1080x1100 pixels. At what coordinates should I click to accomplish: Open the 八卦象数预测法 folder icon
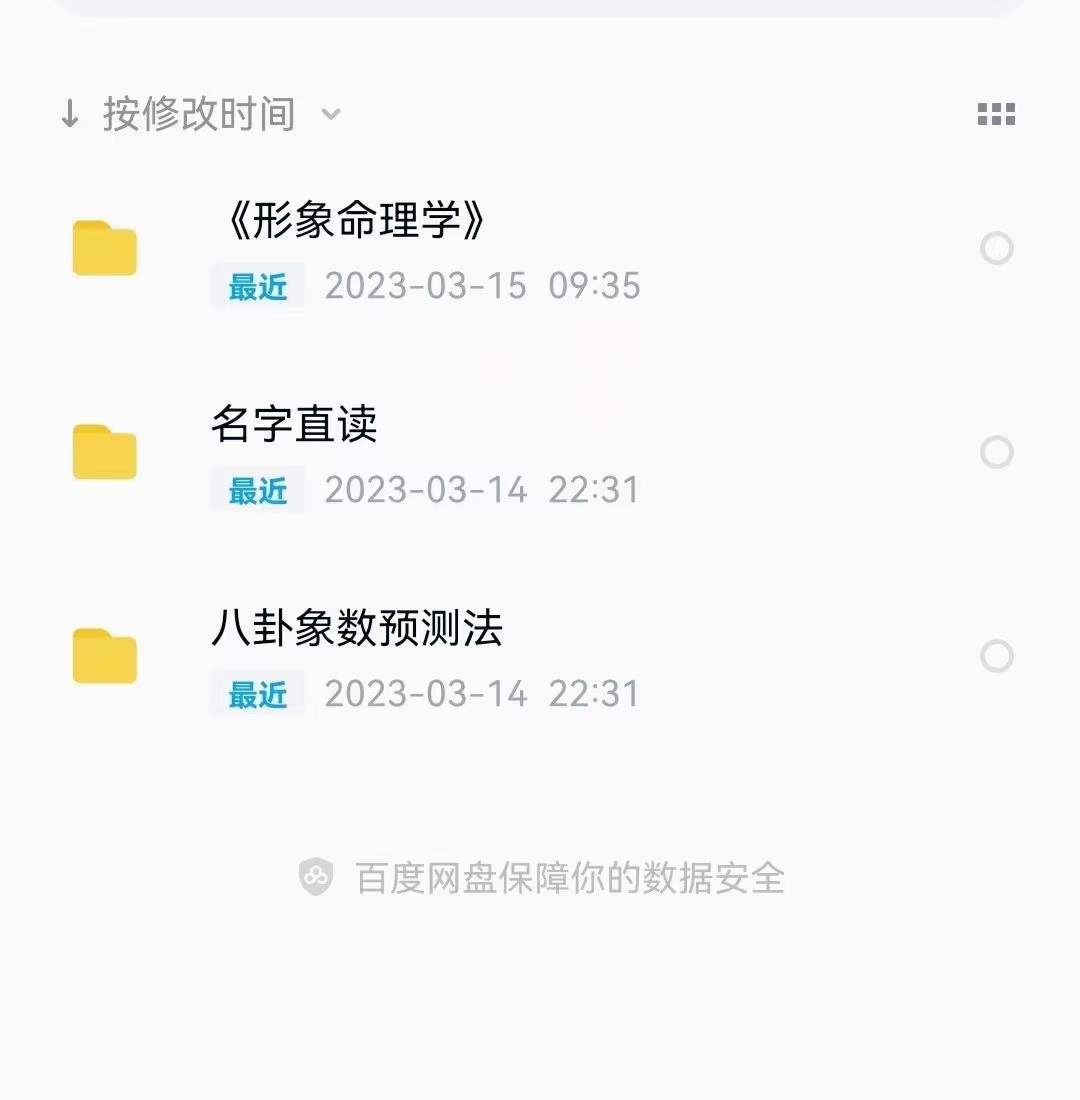coord(104,655)
